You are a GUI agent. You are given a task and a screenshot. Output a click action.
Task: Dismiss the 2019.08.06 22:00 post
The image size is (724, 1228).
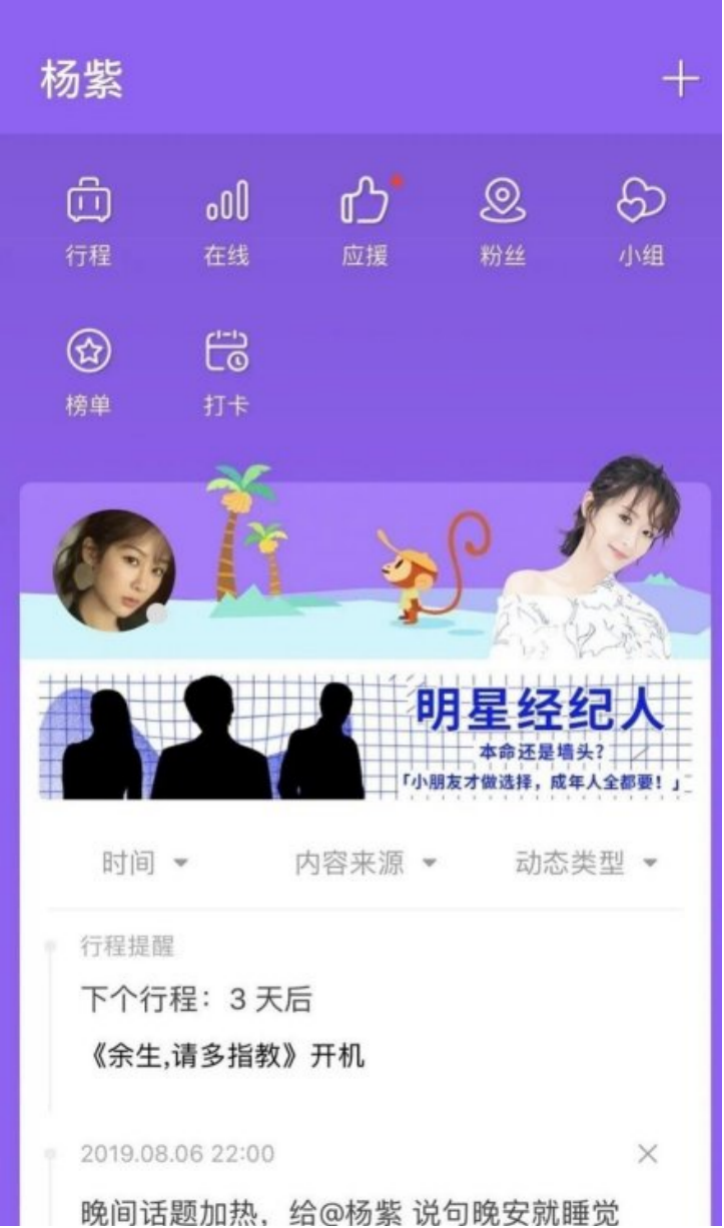coord(648,1154)
